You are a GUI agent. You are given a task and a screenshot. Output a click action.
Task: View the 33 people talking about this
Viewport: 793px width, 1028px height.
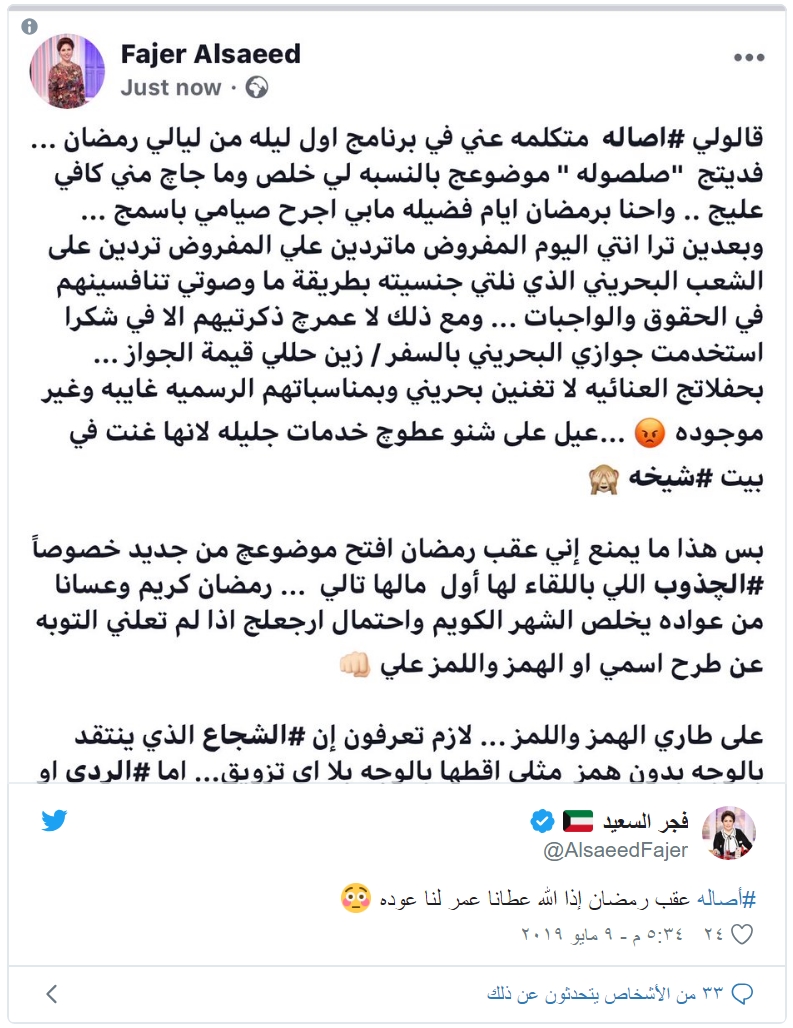pos(620,994)
